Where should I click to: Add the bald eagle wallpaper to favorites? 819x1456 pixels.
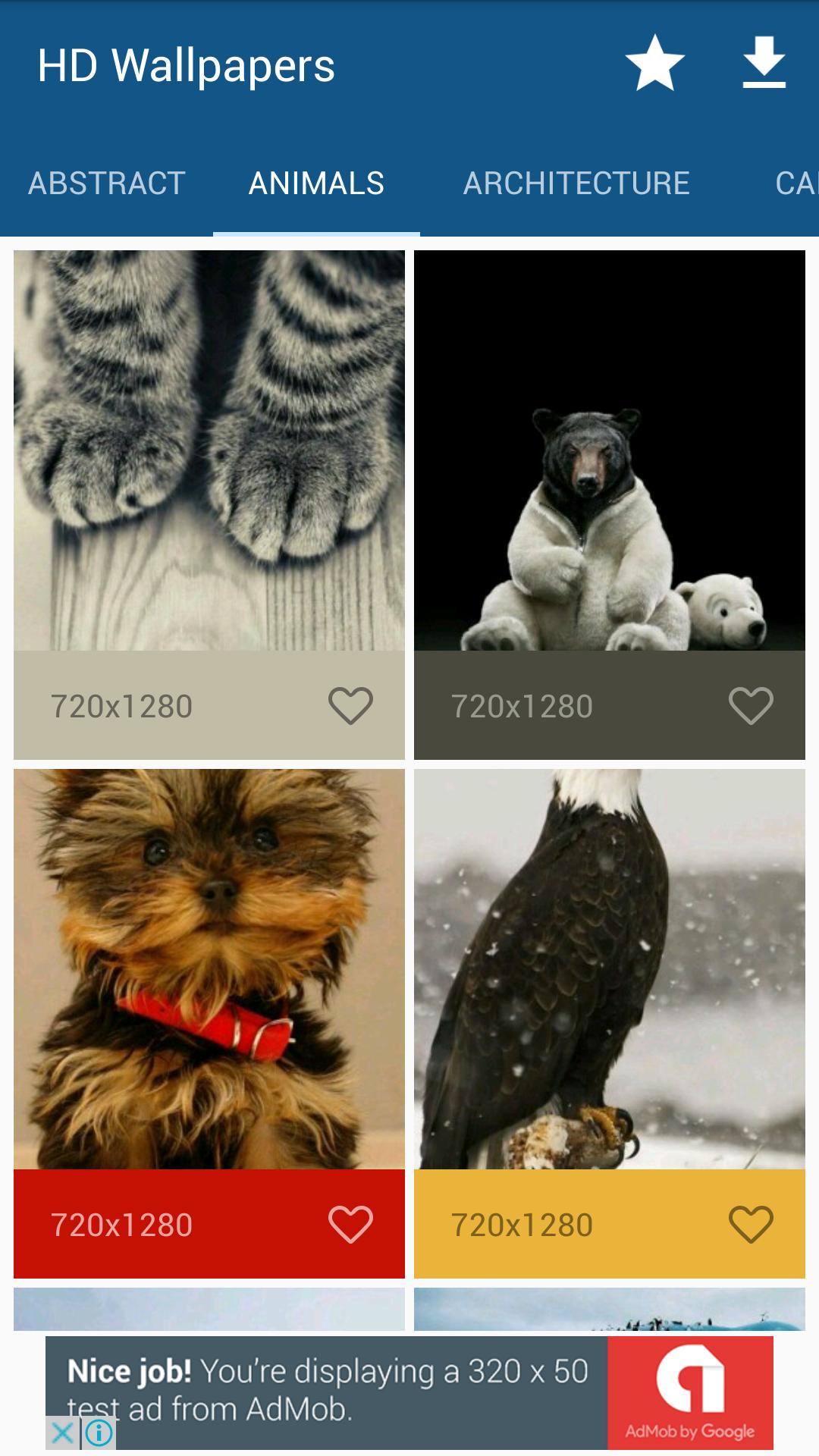(x=751, y=1225)
